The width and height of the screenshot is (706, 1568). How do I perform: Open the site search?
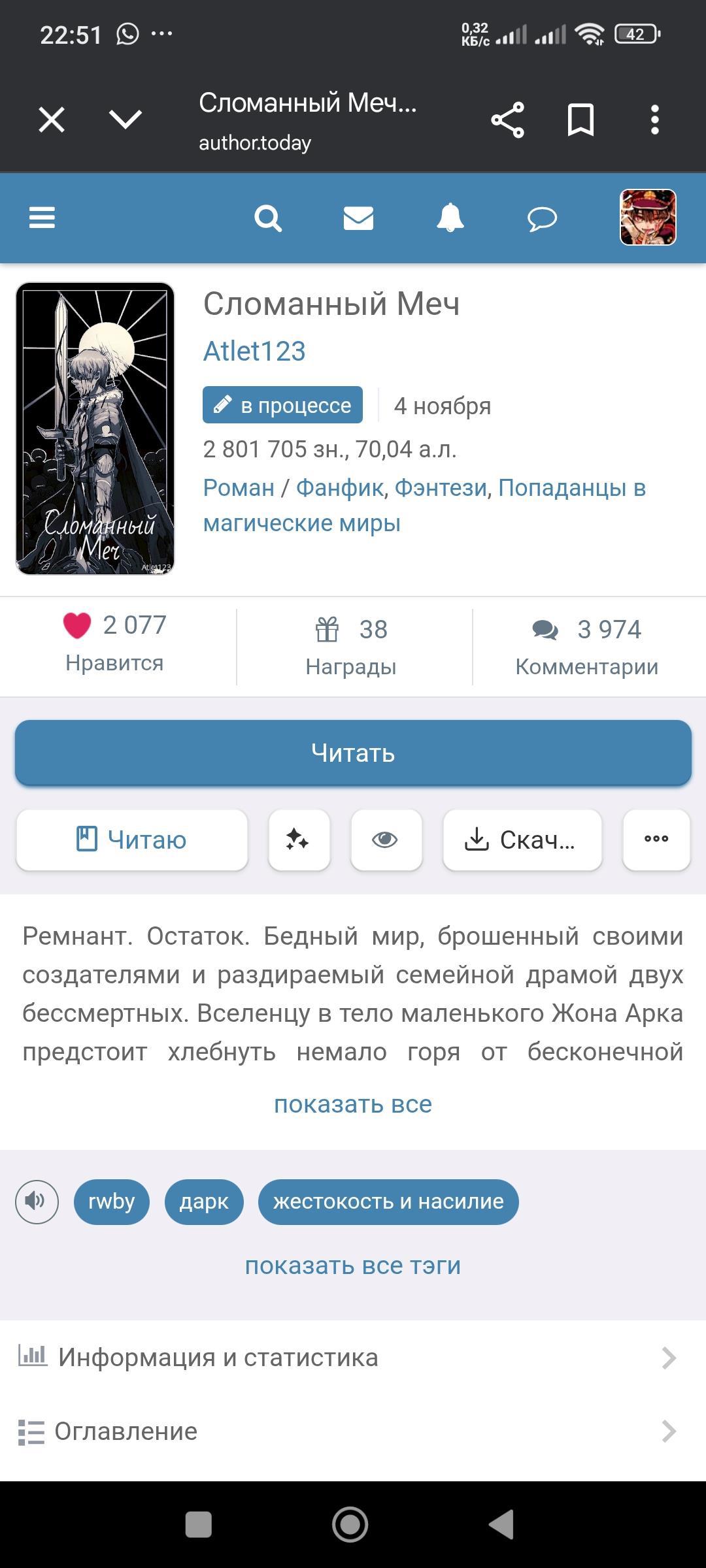267,218
